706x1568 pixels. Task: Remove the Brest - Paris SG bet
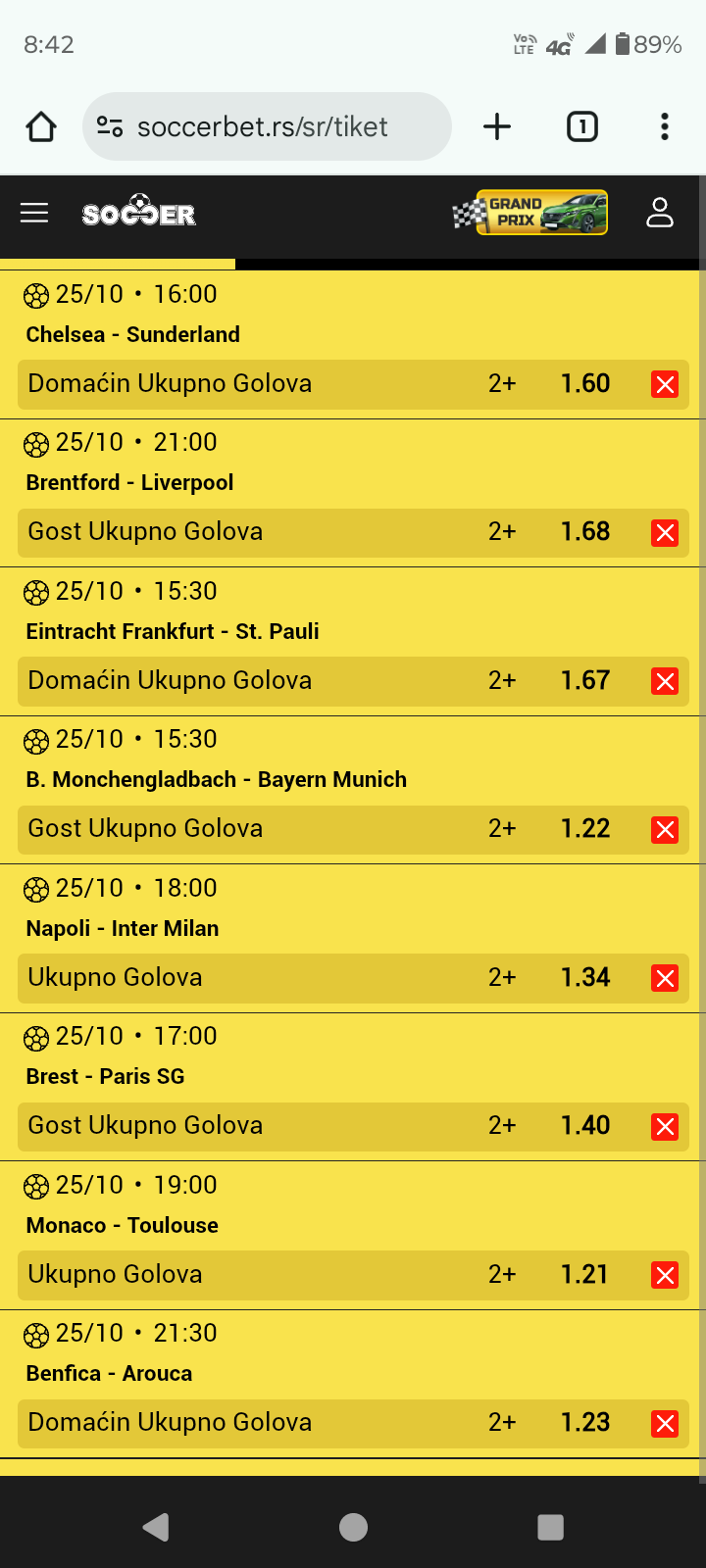pos(665,1126)
